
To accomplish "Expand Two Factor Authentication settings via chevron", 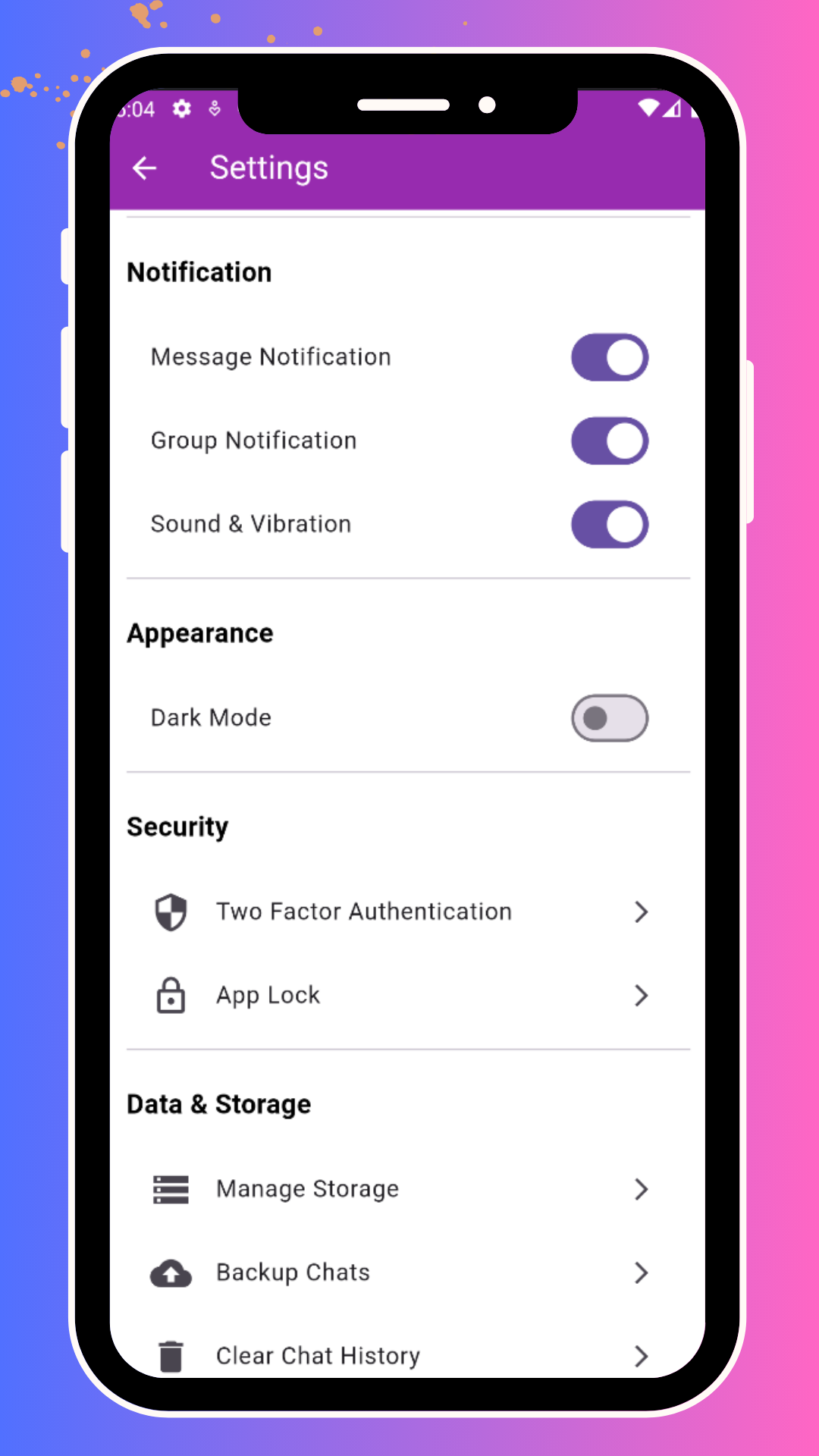I will (642, 912).
